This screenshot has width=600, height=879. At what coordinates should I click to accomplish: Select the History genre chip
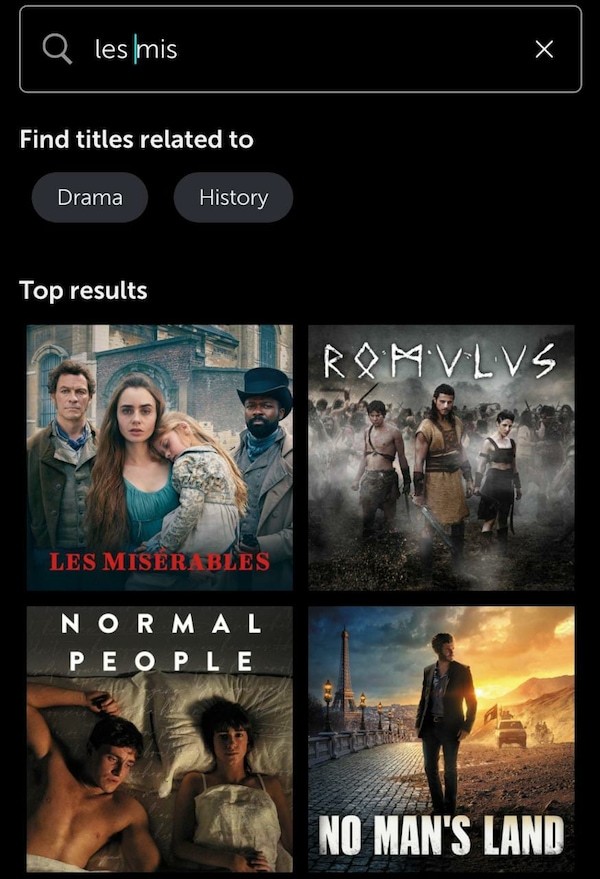point(233,197)
